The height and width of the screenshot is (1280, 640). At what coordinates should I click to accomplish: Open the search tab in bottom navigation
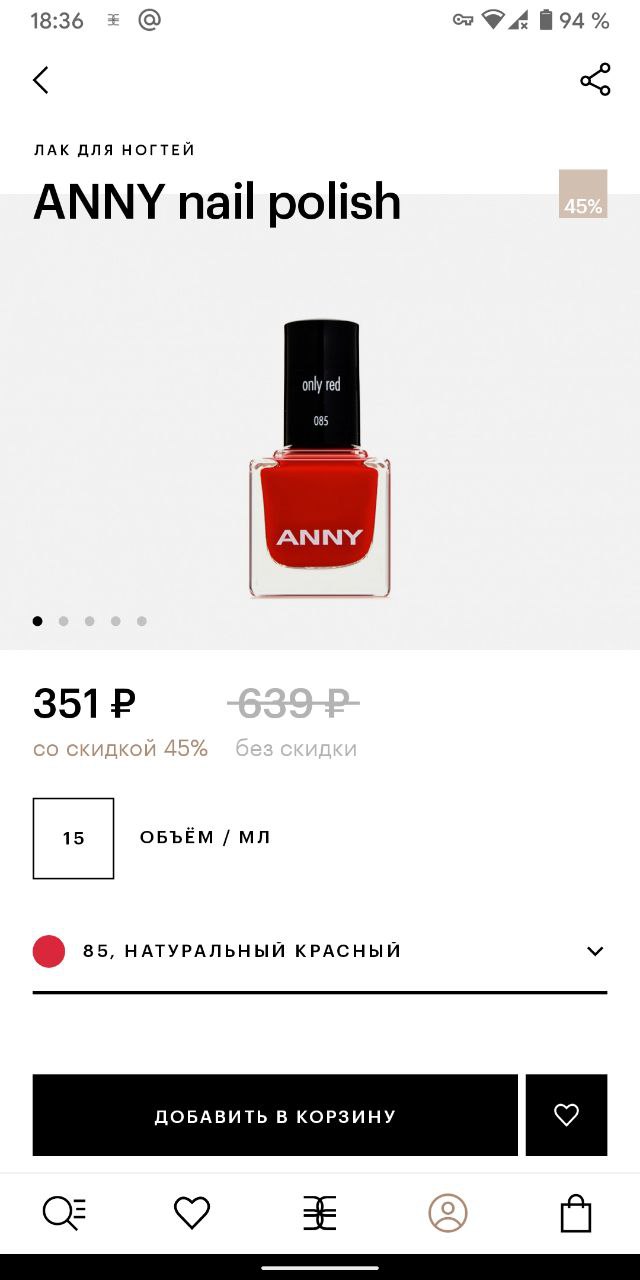pyautogui.click(x=64, y=1213)
